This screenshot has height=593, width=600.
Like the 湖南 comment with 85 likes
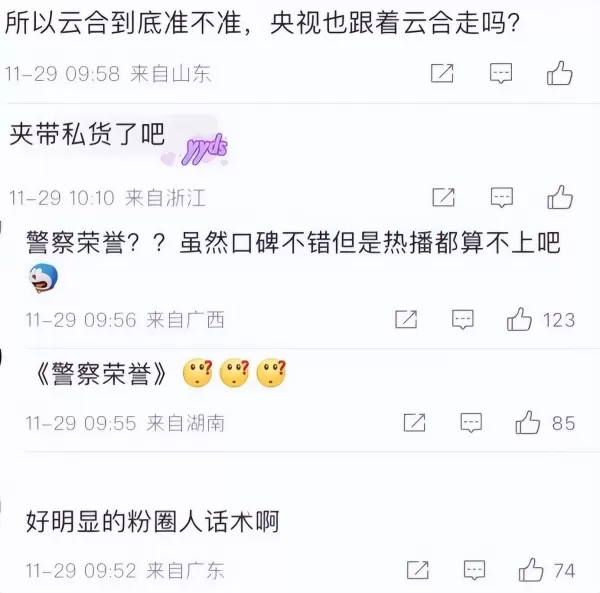[x=527, y=423]
